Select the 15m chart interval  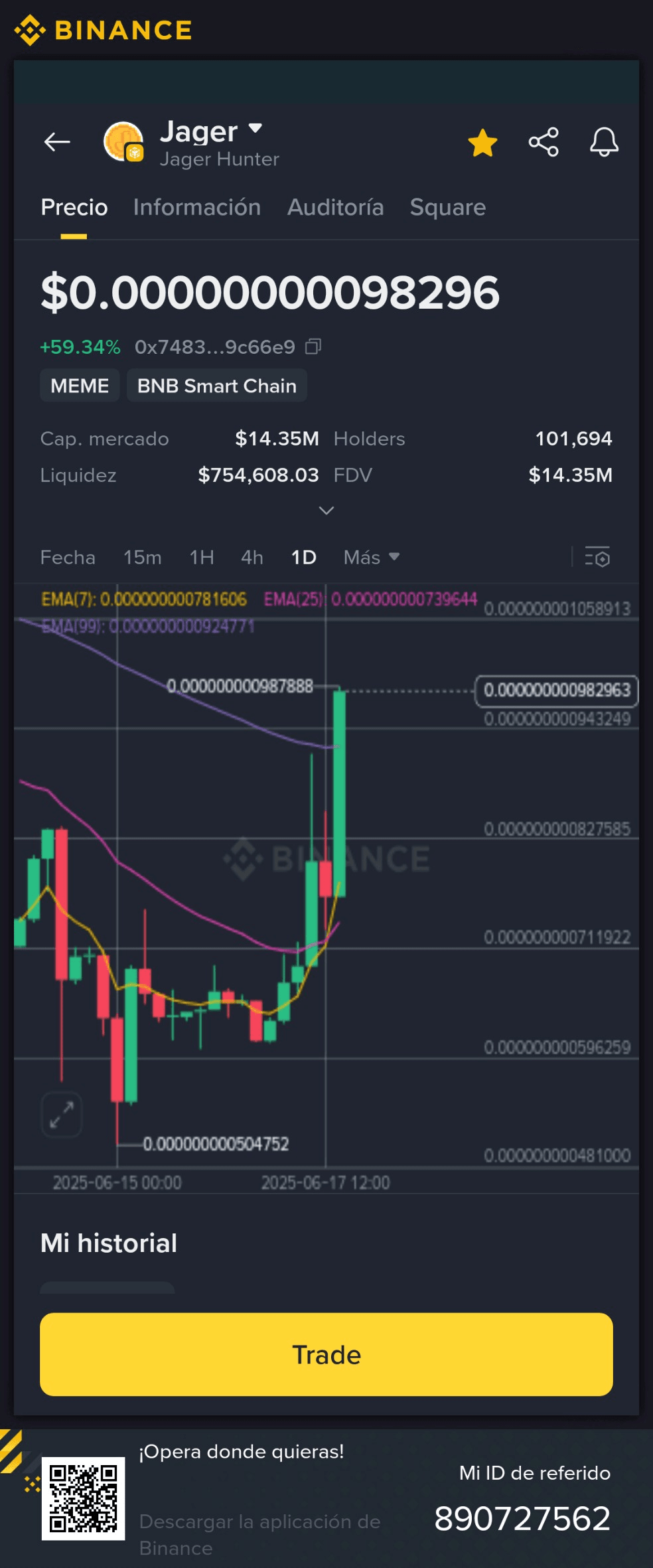(142, 557)
